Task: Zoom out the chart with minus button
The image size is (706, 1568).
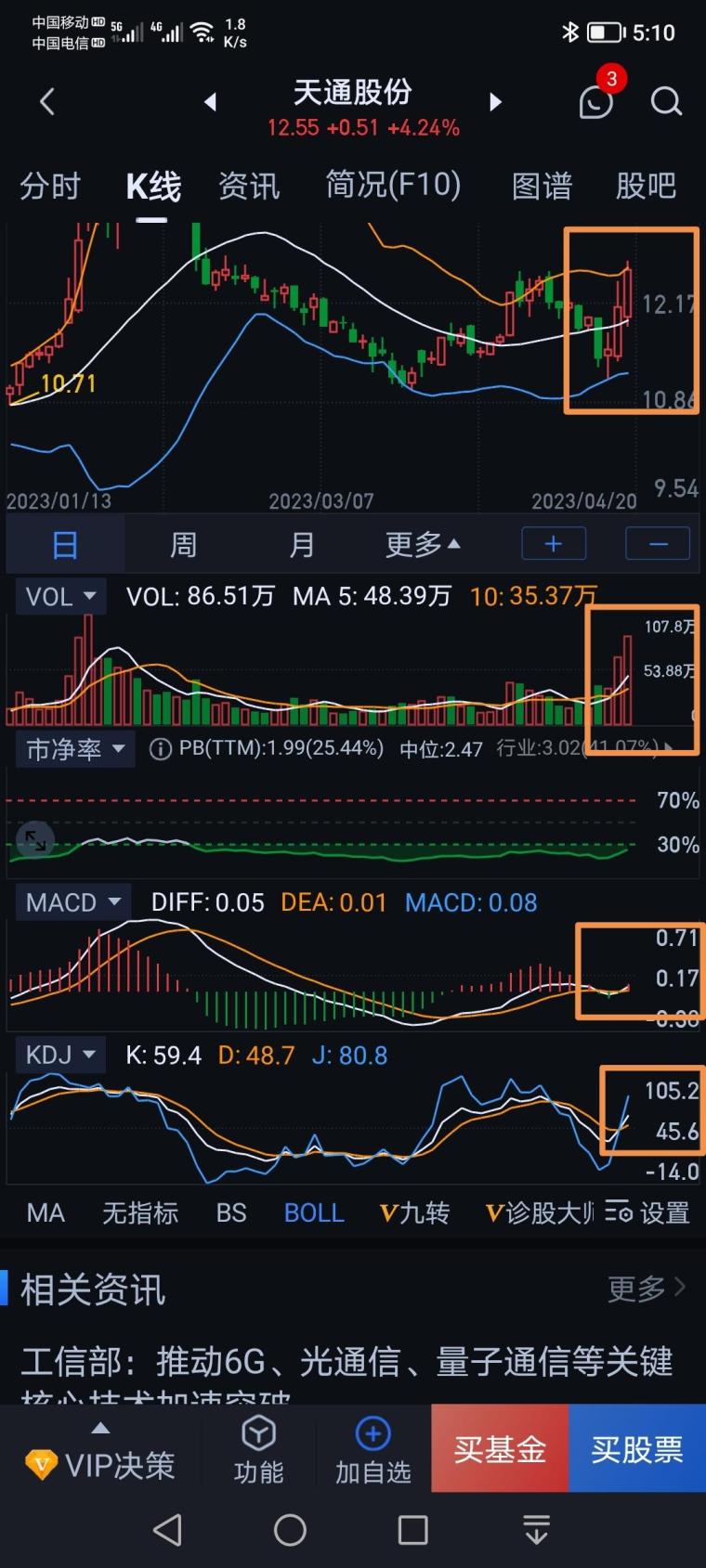Action: (658, 543)
